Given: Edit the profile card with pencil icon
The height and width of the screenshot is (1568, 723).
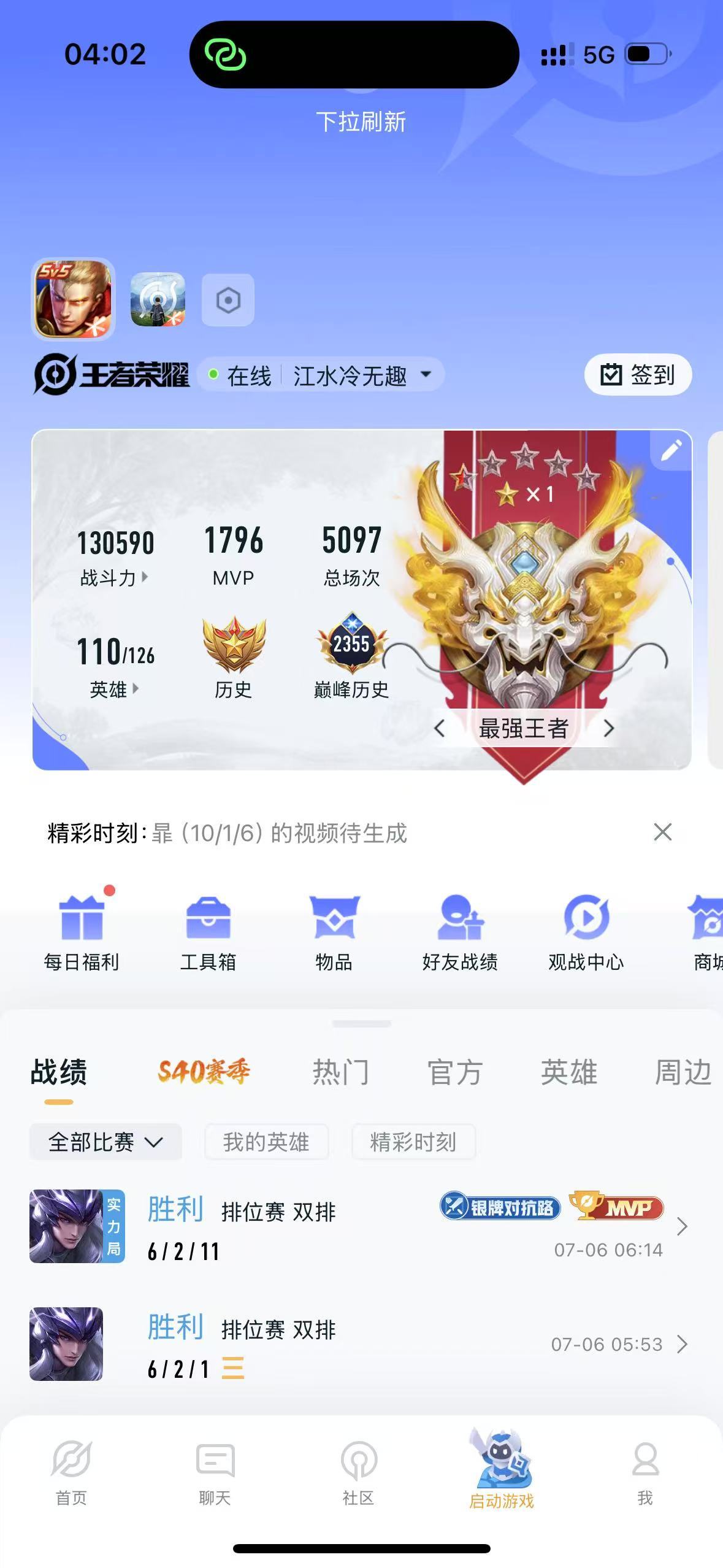Looking at the screenshot, I should (x=671, y=450).
